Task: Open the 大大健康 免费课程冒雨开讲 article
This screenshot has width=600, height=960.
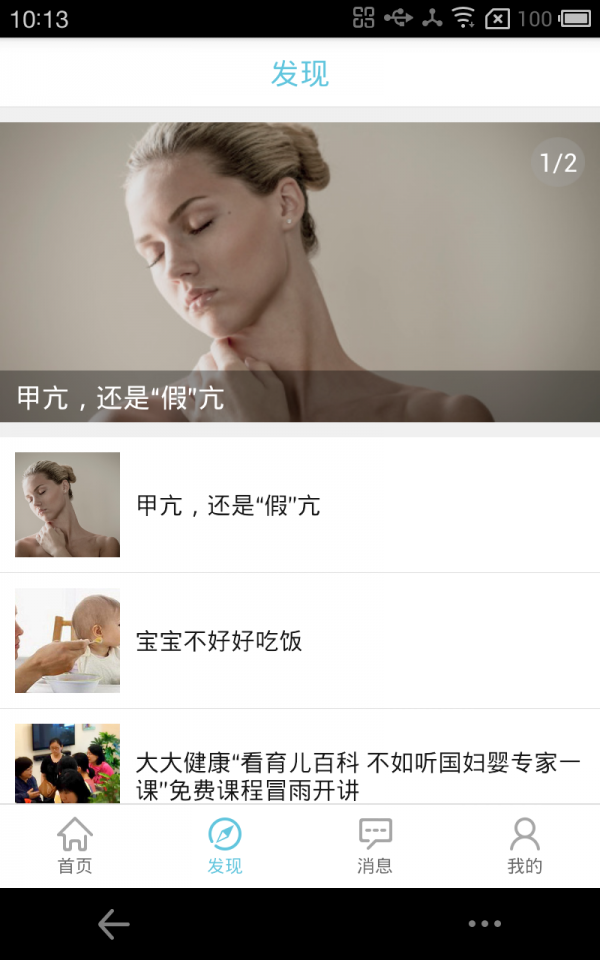Action: click(x=300, y=757)
